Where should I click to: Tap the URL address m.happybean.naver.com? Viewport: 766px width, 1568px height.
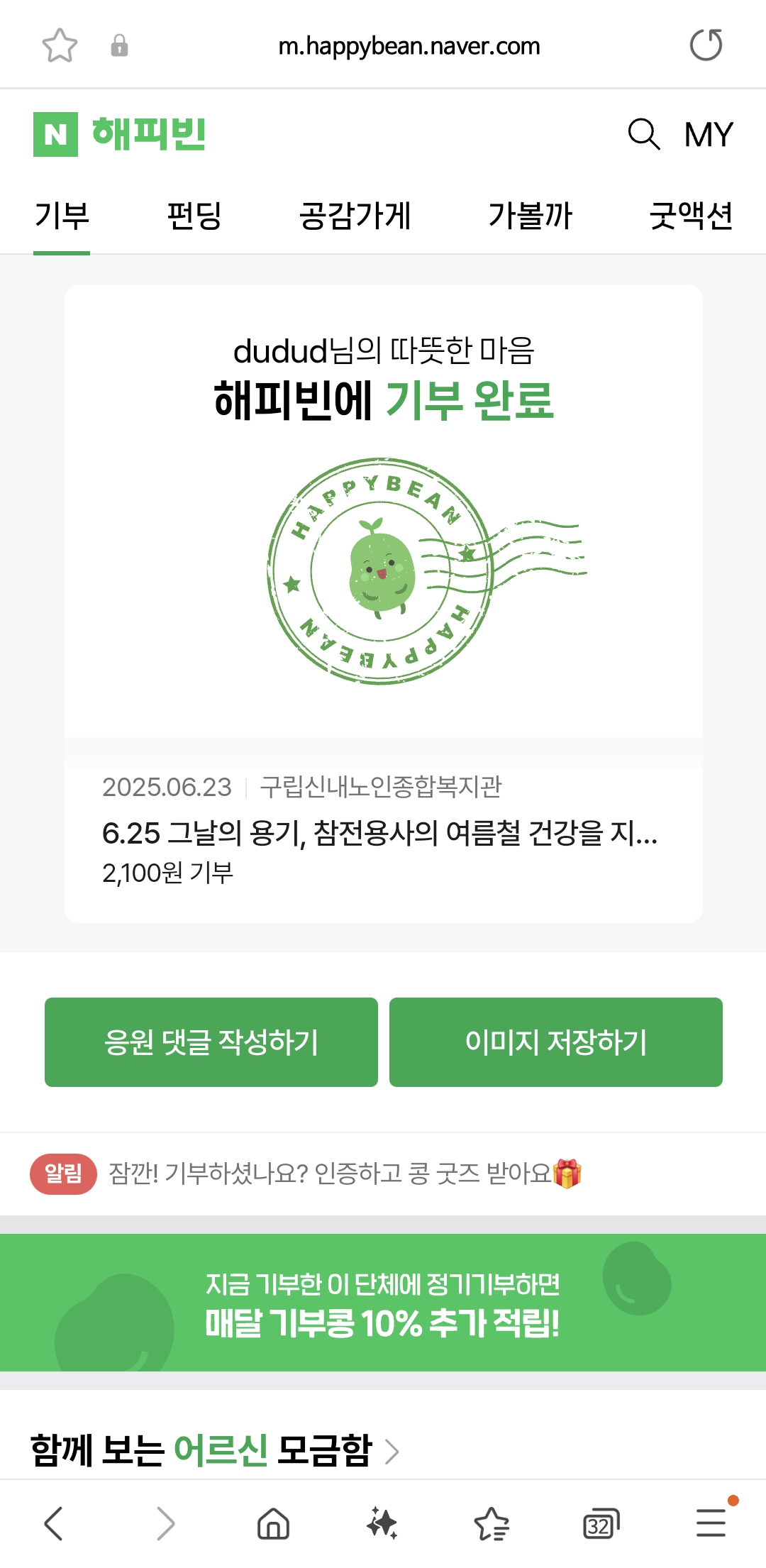[x=409, y=47]
